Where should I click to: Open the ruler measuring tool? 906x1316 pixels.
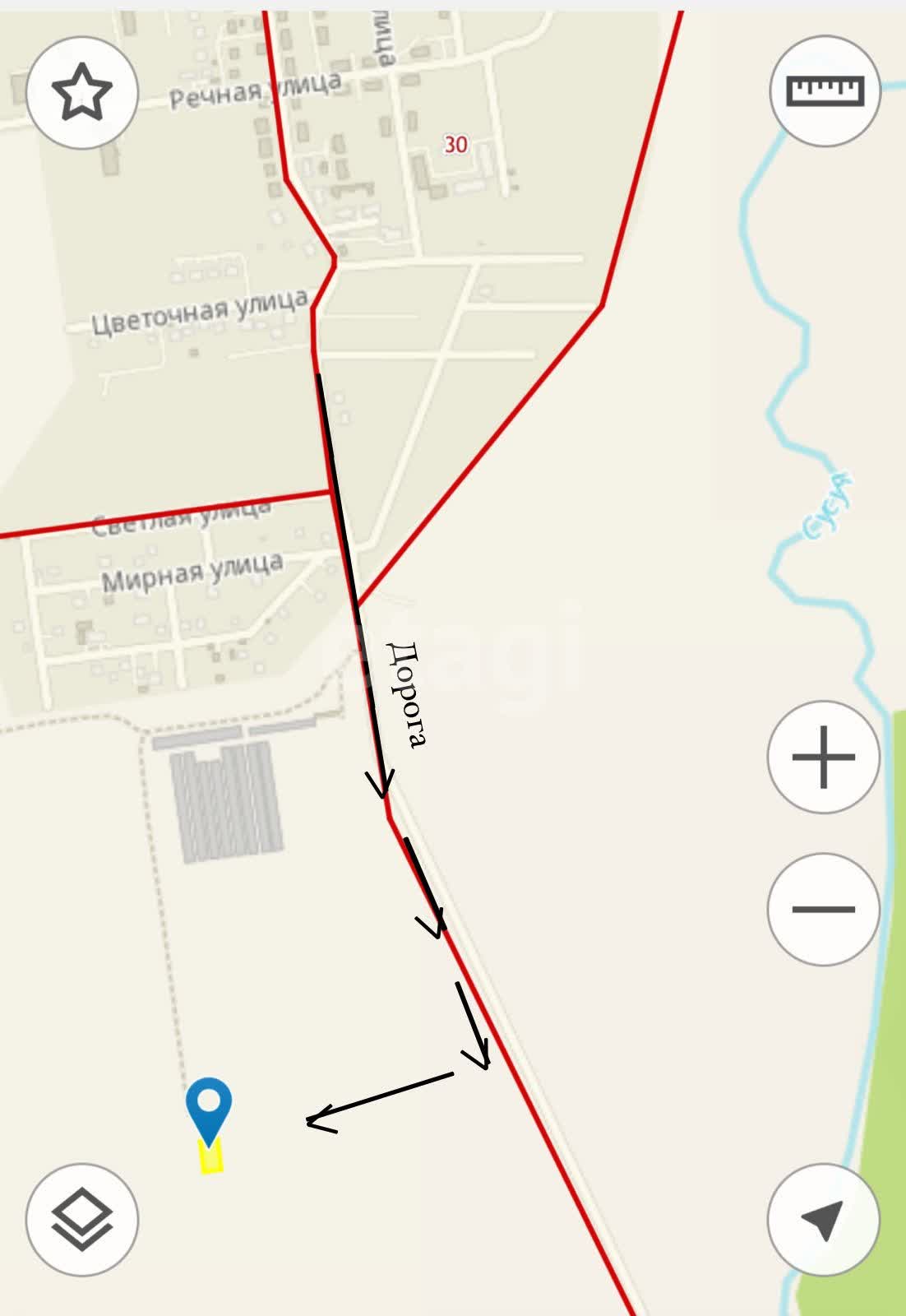pyautogui.click(x=825, y=90)
